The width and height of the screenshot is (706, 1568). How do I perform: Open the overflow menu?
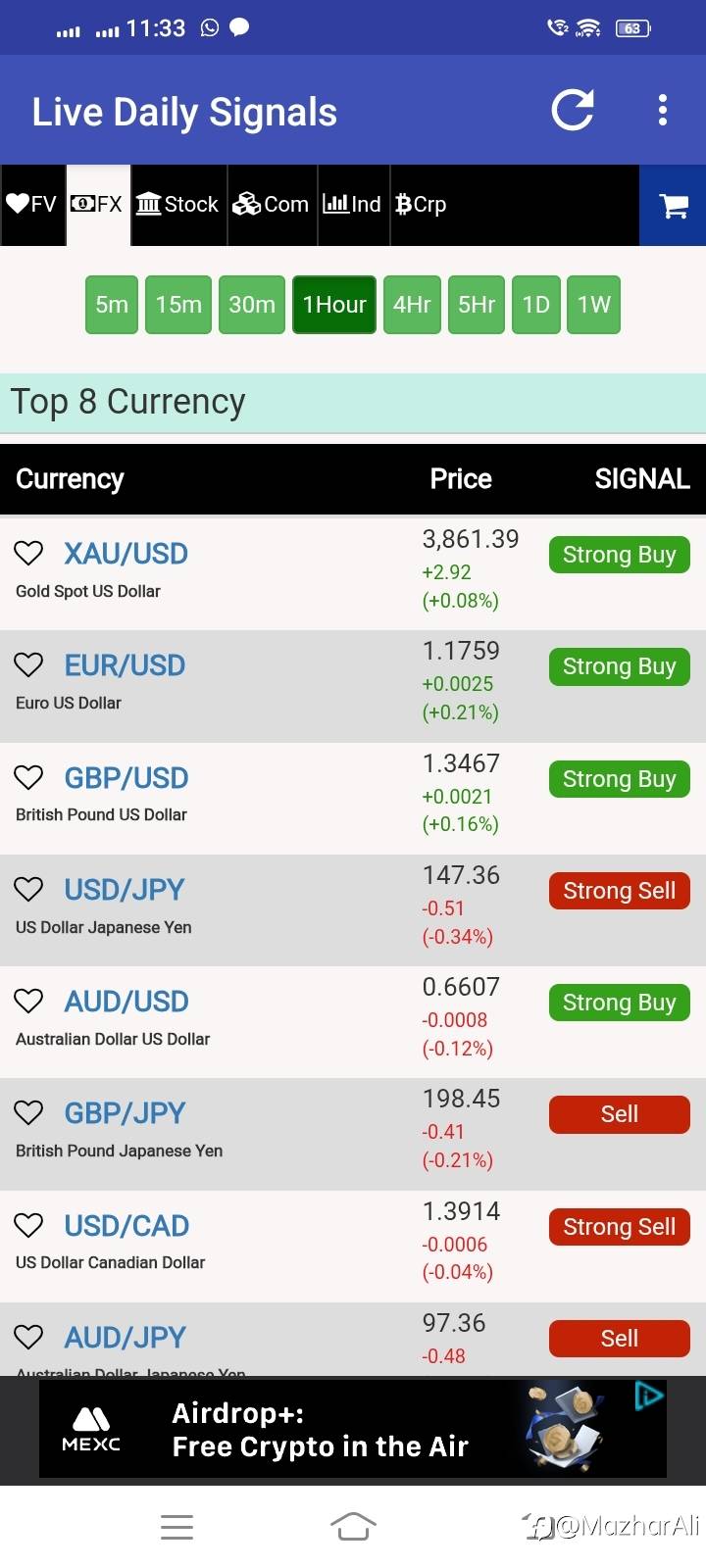click(x=663, y=110)
